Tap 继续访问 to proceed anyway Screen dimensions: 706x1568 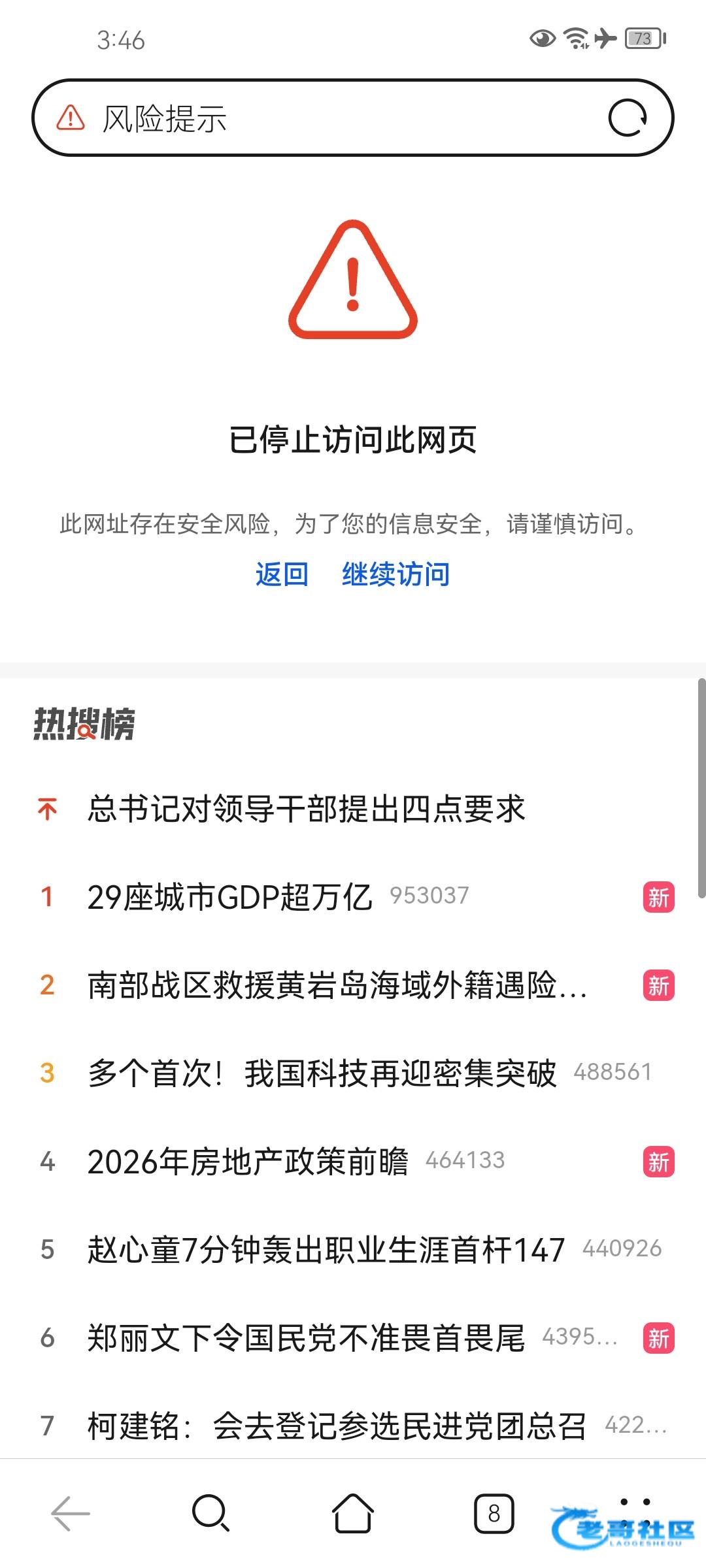[x=395, y=574]
